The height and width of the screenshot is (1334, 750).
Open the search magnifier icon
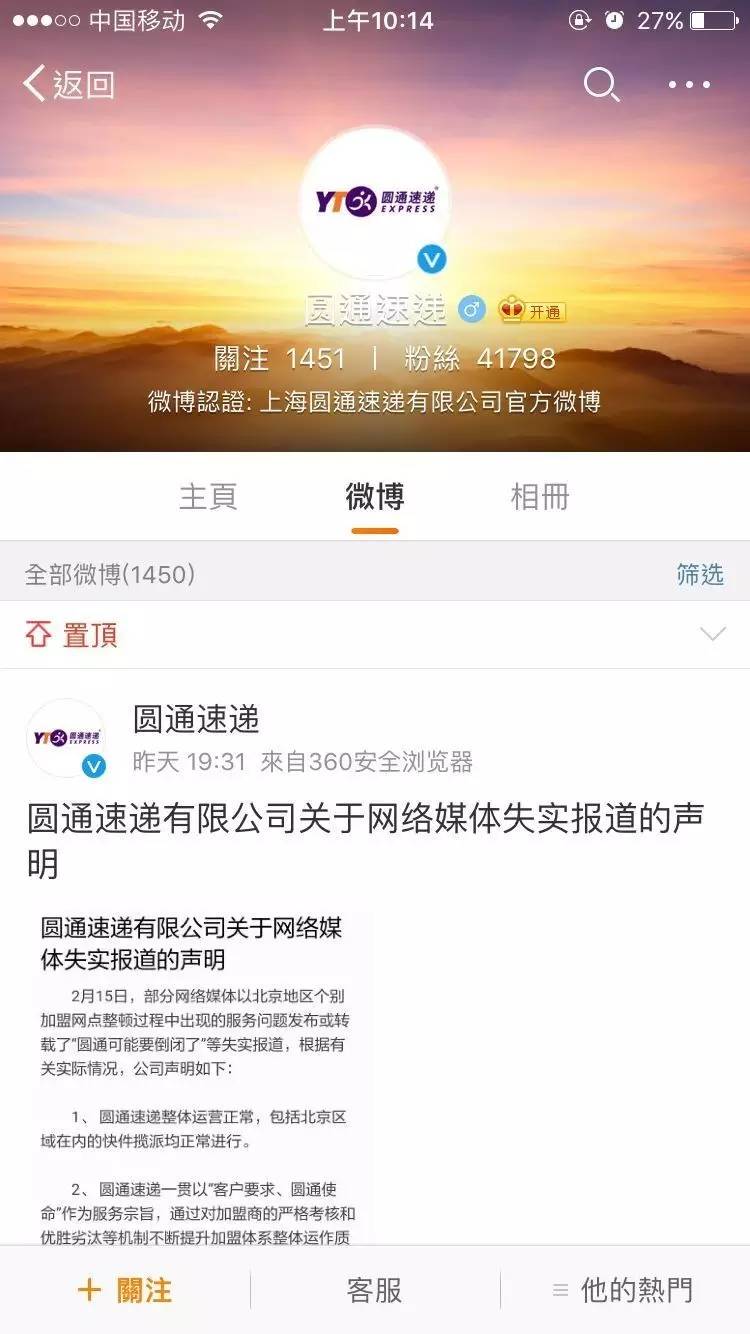[601, 85]
